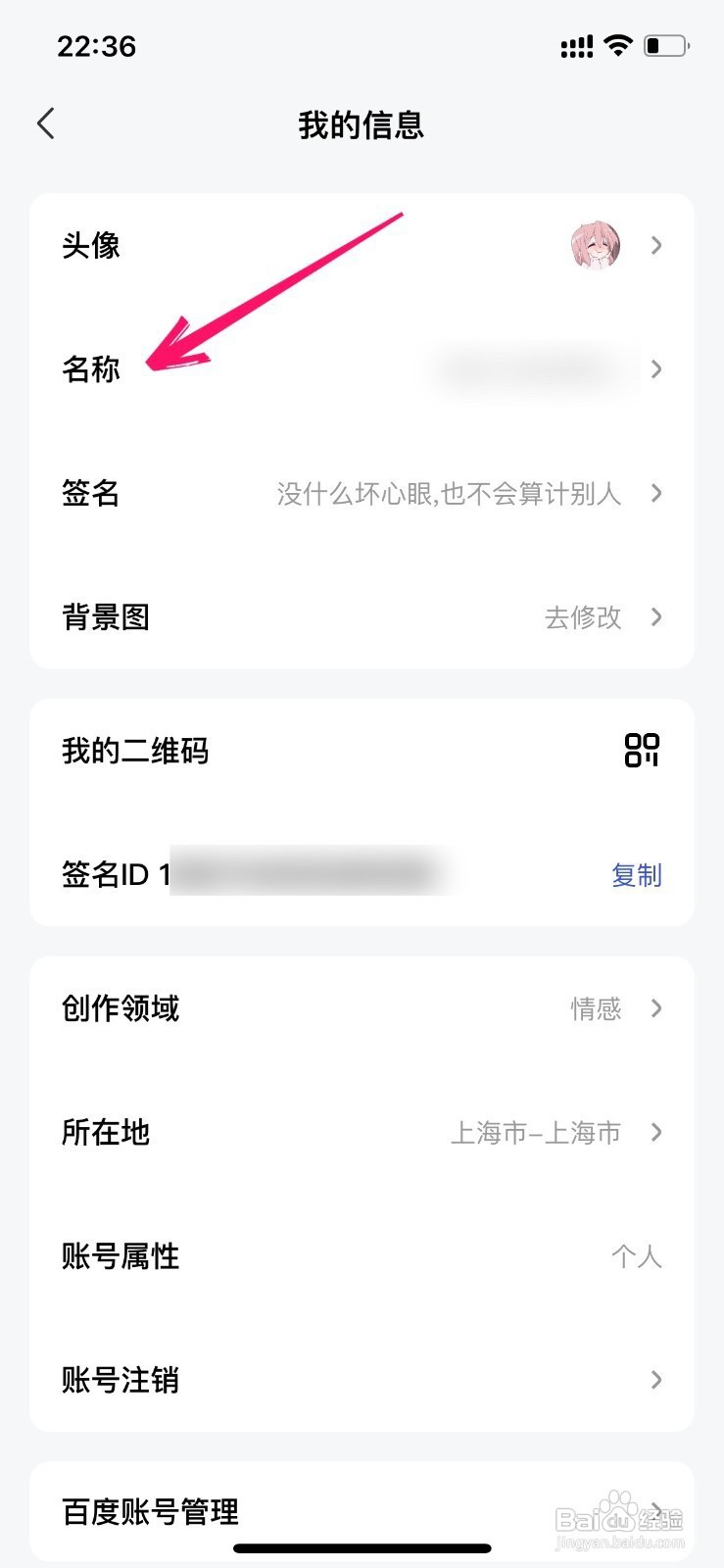Click the profile avatar thumbnail
Screen dimensions: 724x1568
[595, 246]
